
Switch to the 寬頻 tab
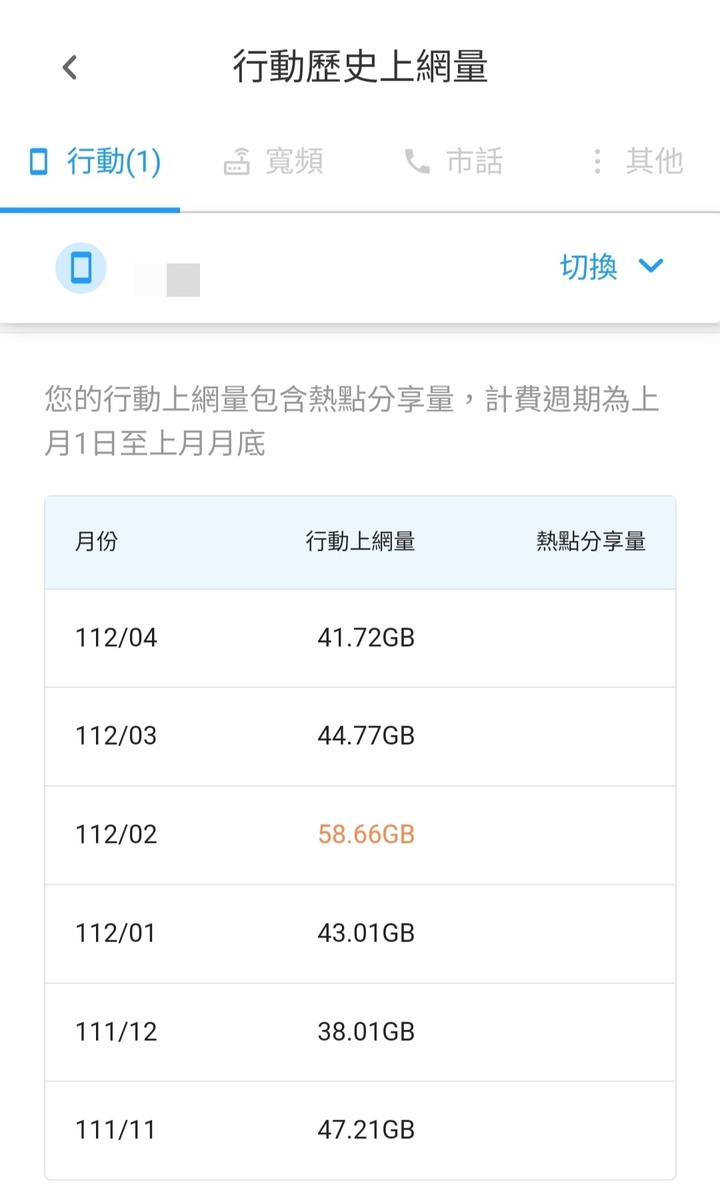click(273, 161)
